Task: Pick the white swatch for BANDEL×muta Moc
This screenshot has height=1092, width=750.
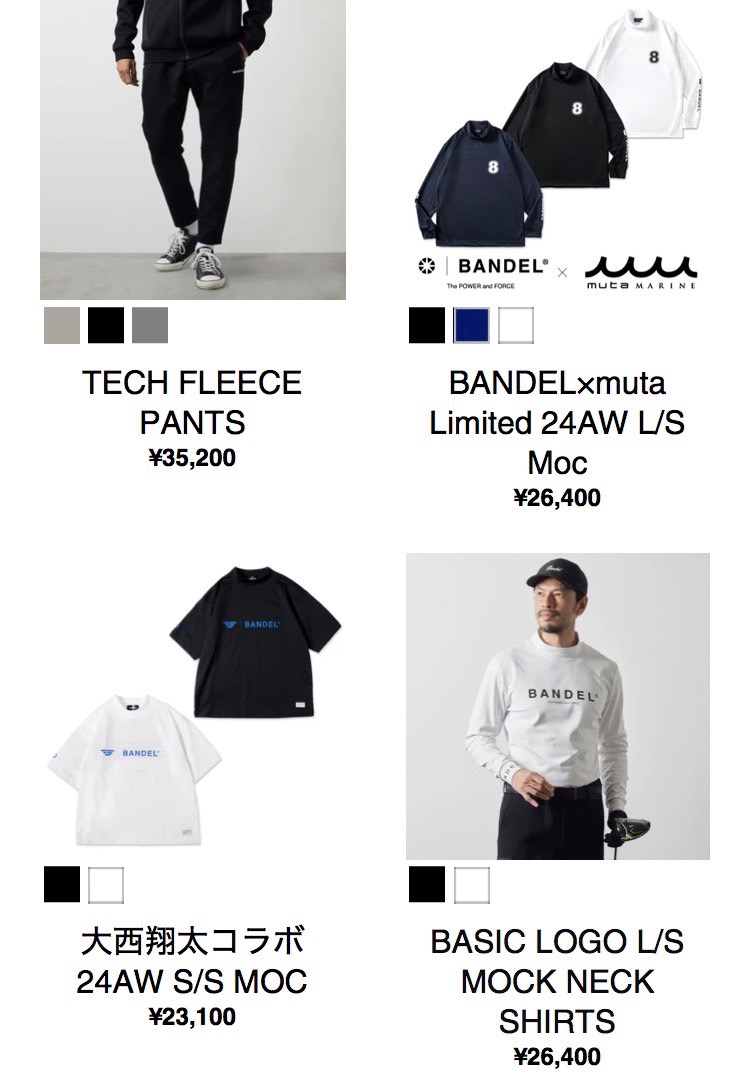Action: [515, 325]
